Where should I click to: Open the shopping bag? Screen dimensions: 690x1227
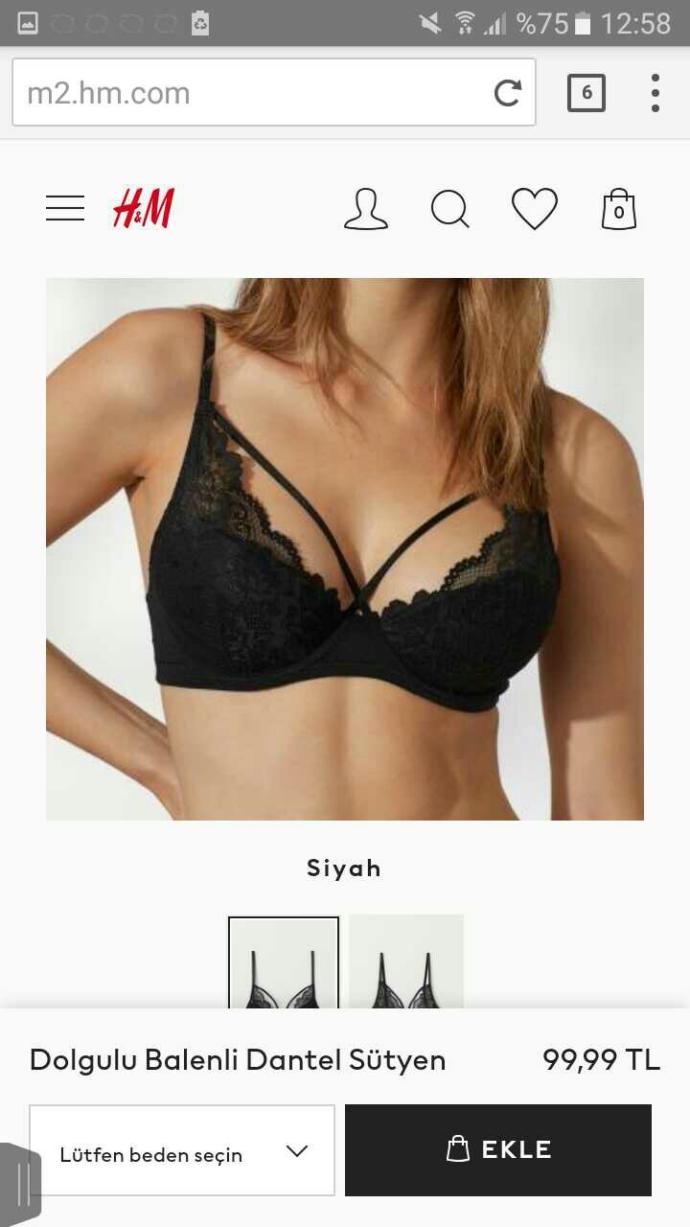pos(619,209)
